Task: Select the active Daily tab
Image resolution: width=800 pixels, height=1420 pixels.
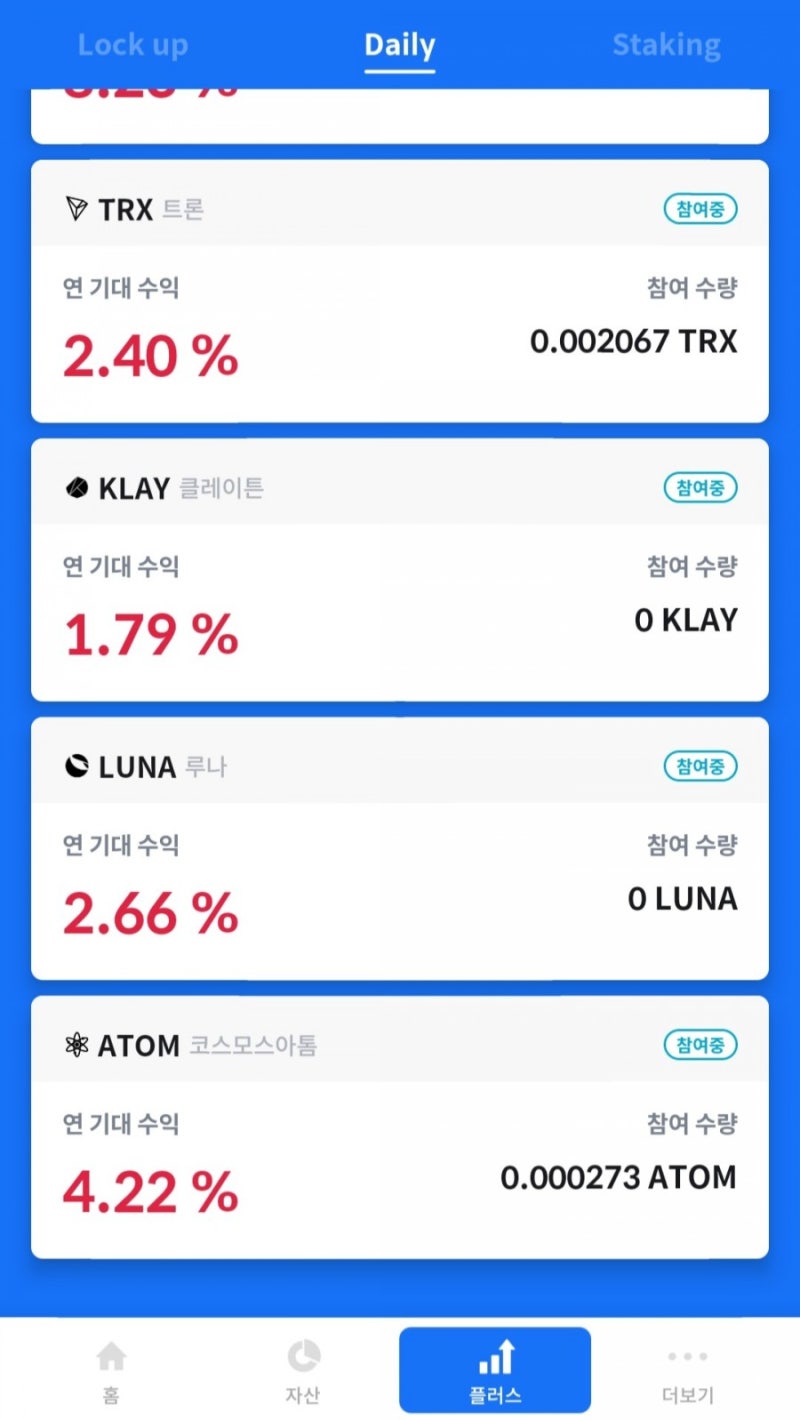Action: pyautogui.click(x=399, y=44)
